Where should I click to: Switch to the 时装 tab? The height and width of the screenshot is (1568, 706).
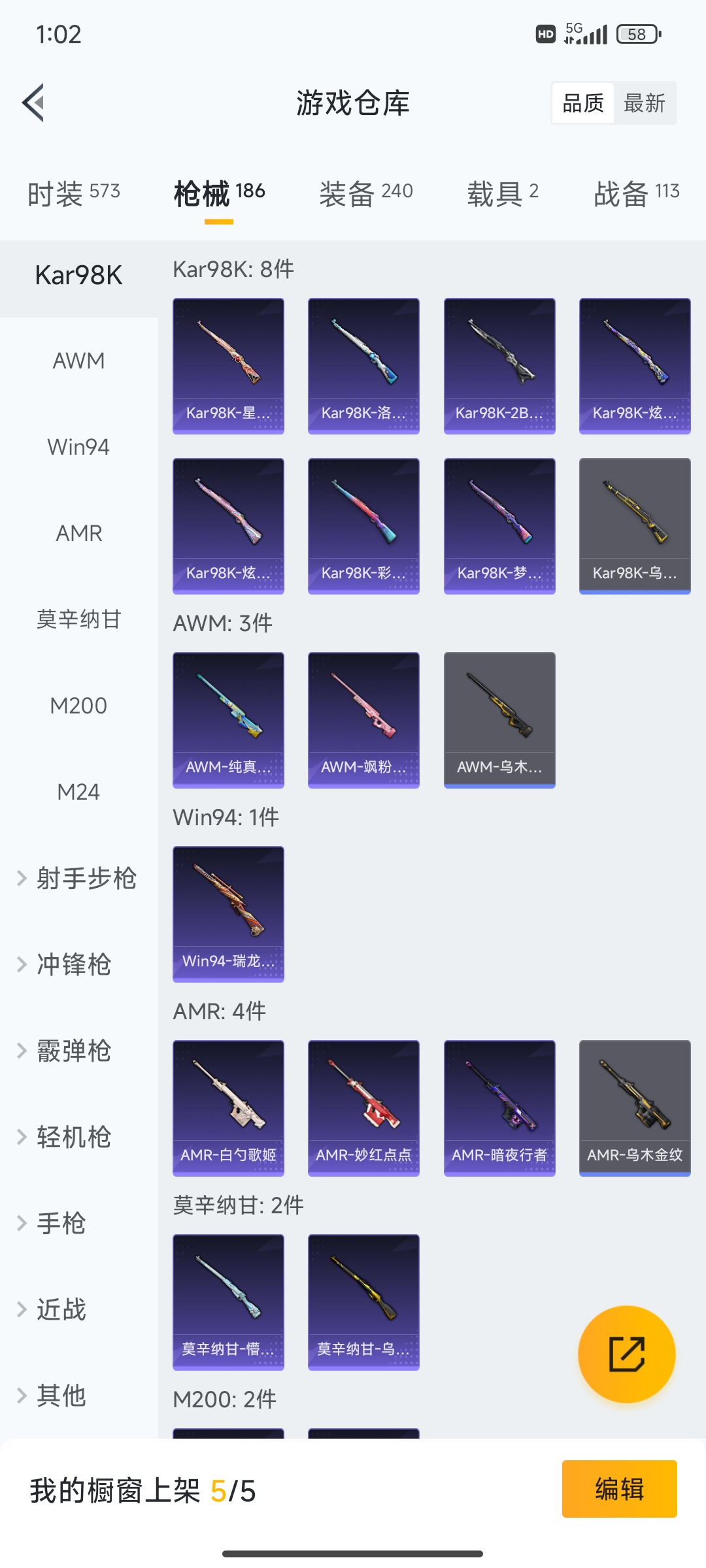(73, 193)
